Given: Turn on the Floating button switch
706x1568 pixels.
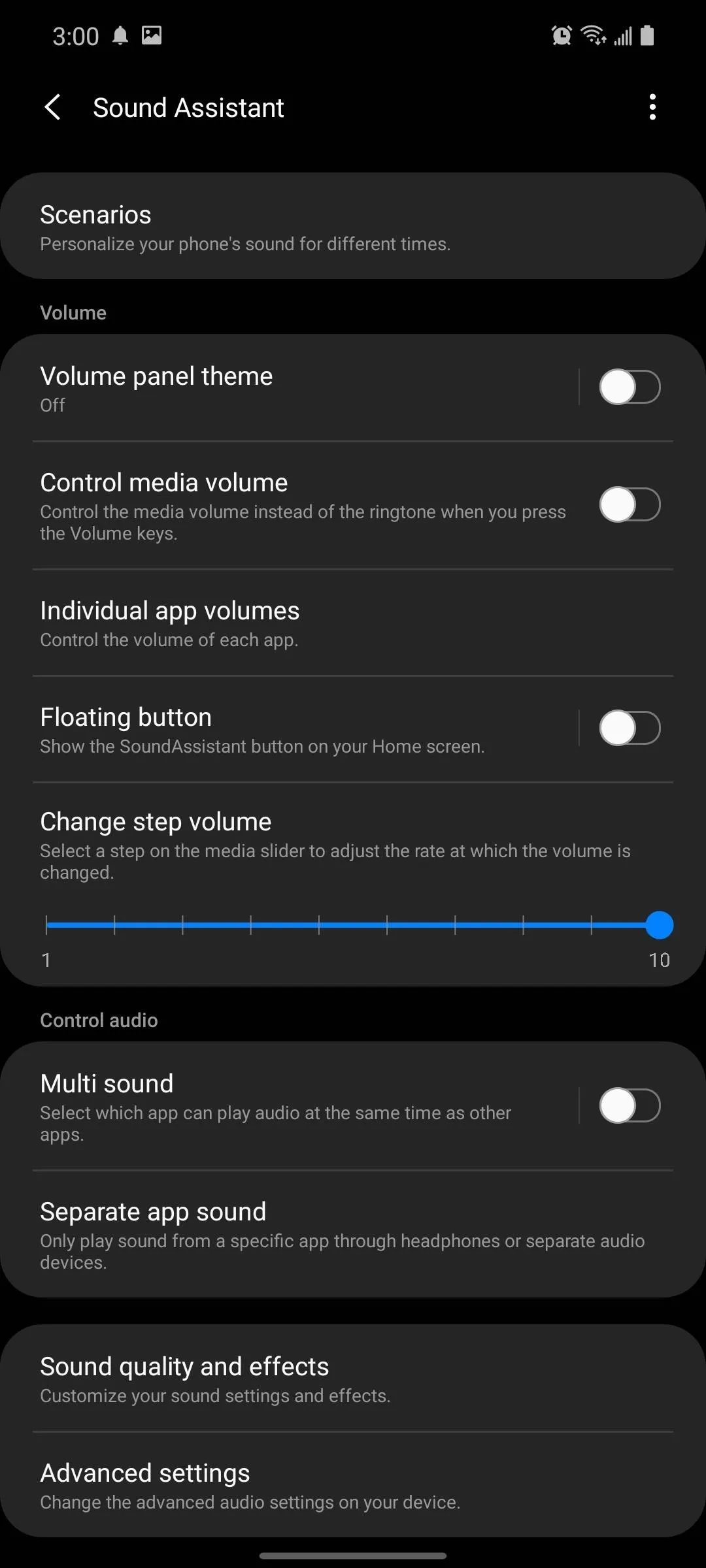Looking at the screenshot, I should point(630,728).
